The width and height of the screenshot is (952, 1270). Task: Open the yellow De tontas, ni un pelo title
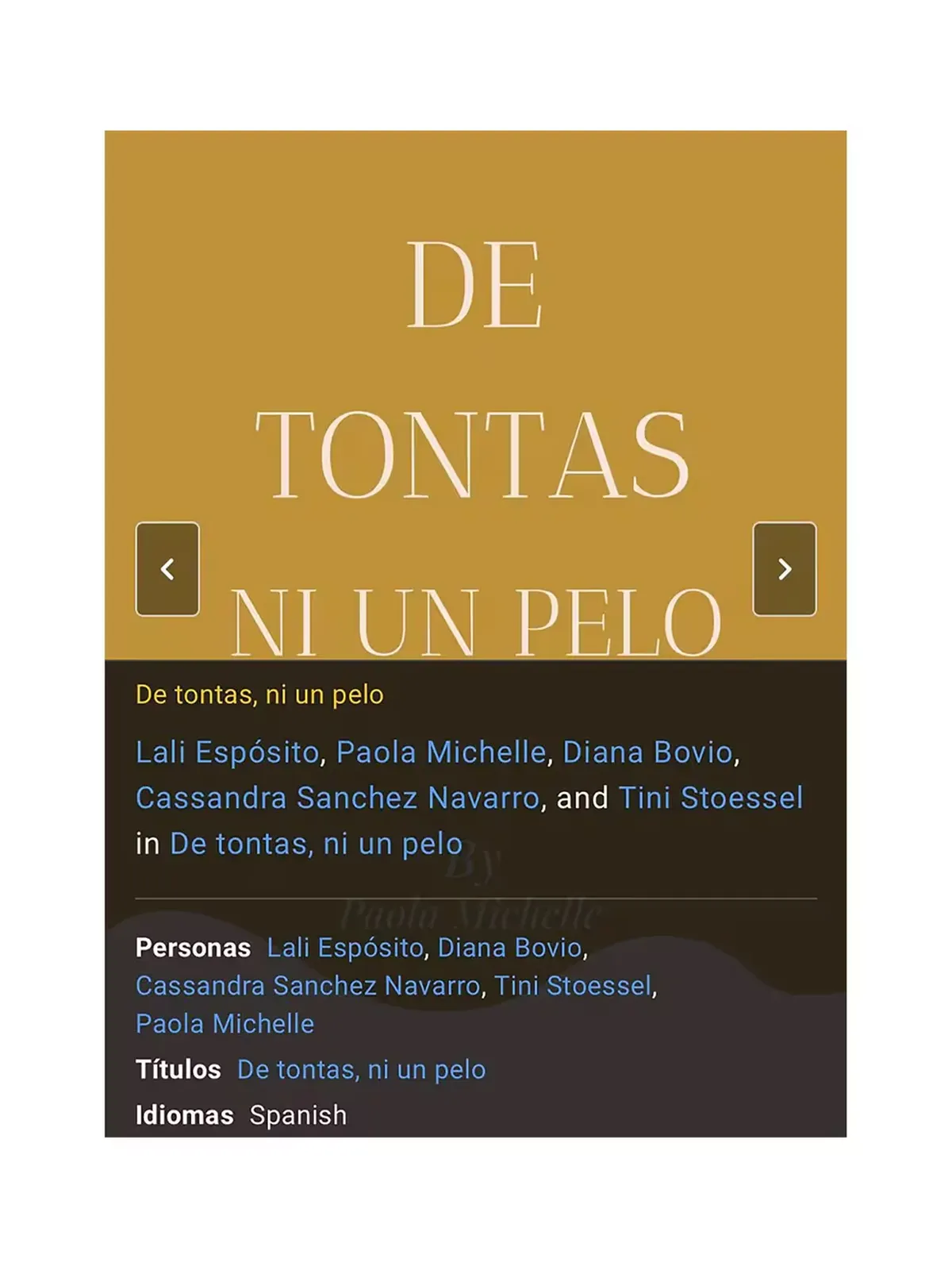point(259,695)
